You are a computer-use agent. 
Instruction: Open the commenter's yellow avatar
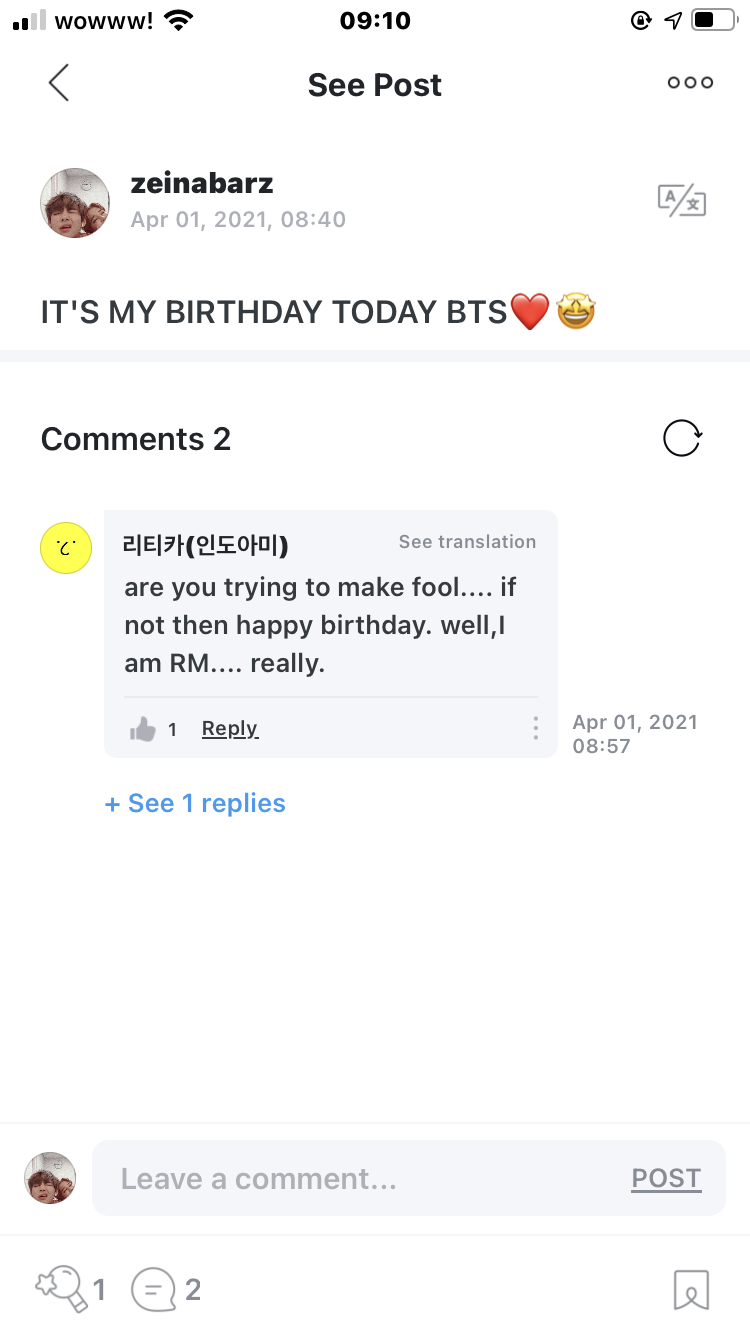coord(66,547)
